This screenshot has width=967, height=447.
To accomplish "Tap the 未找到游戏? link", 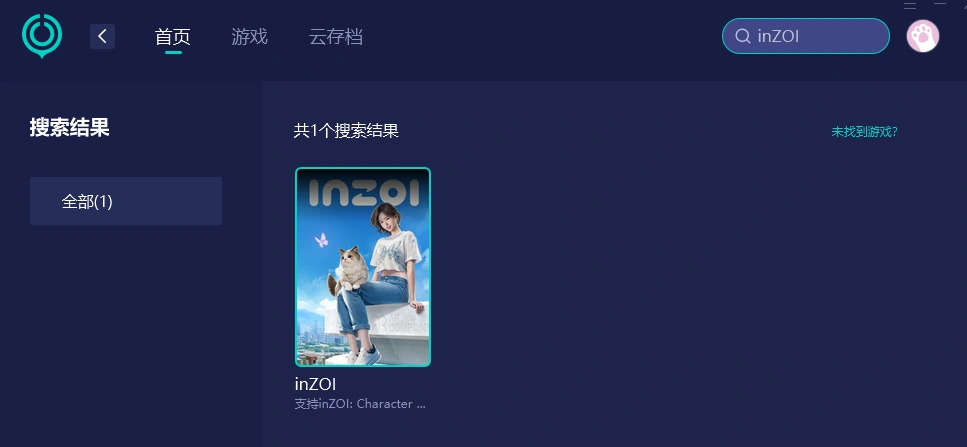I will coord(864,131).
